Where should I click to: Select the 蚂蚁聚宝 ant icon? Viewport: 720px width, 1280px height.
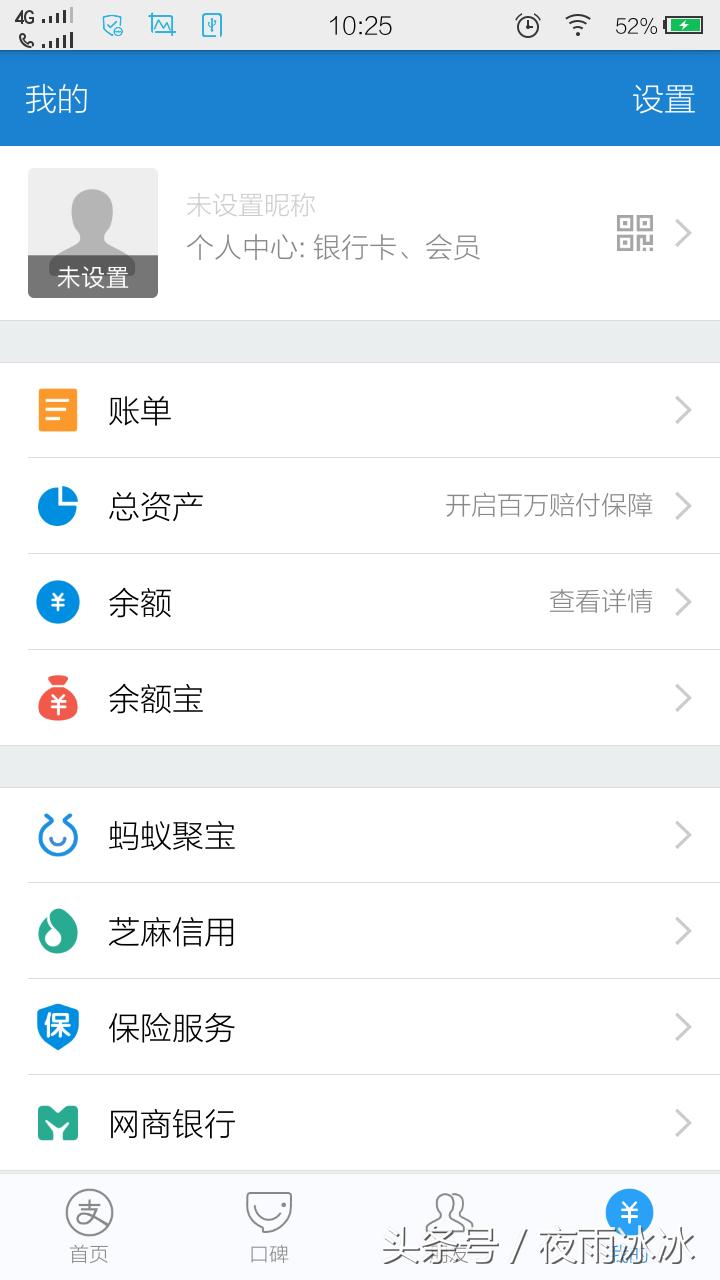coord(58,835)
